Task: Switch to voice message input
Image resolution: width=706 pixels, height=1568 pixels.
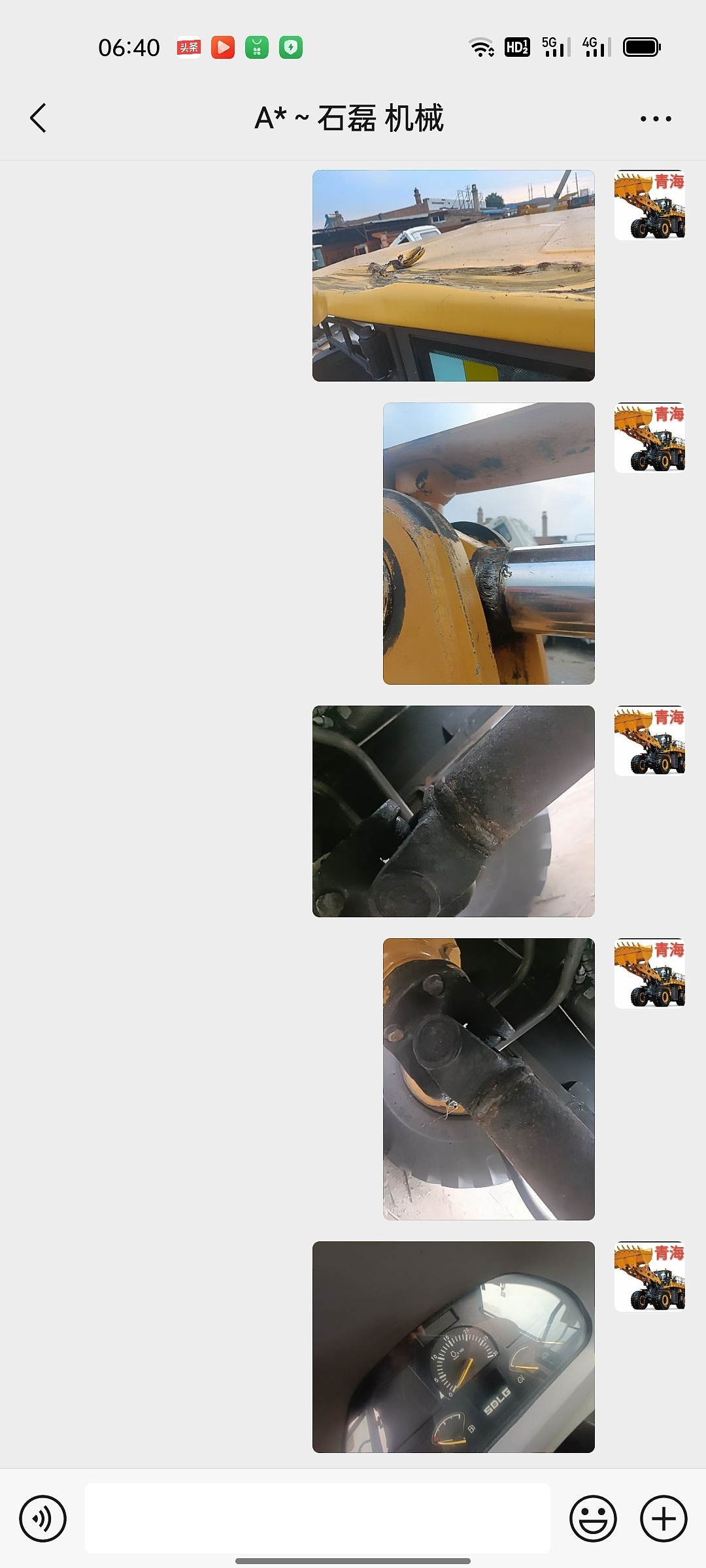Action: coord(43,1518)
